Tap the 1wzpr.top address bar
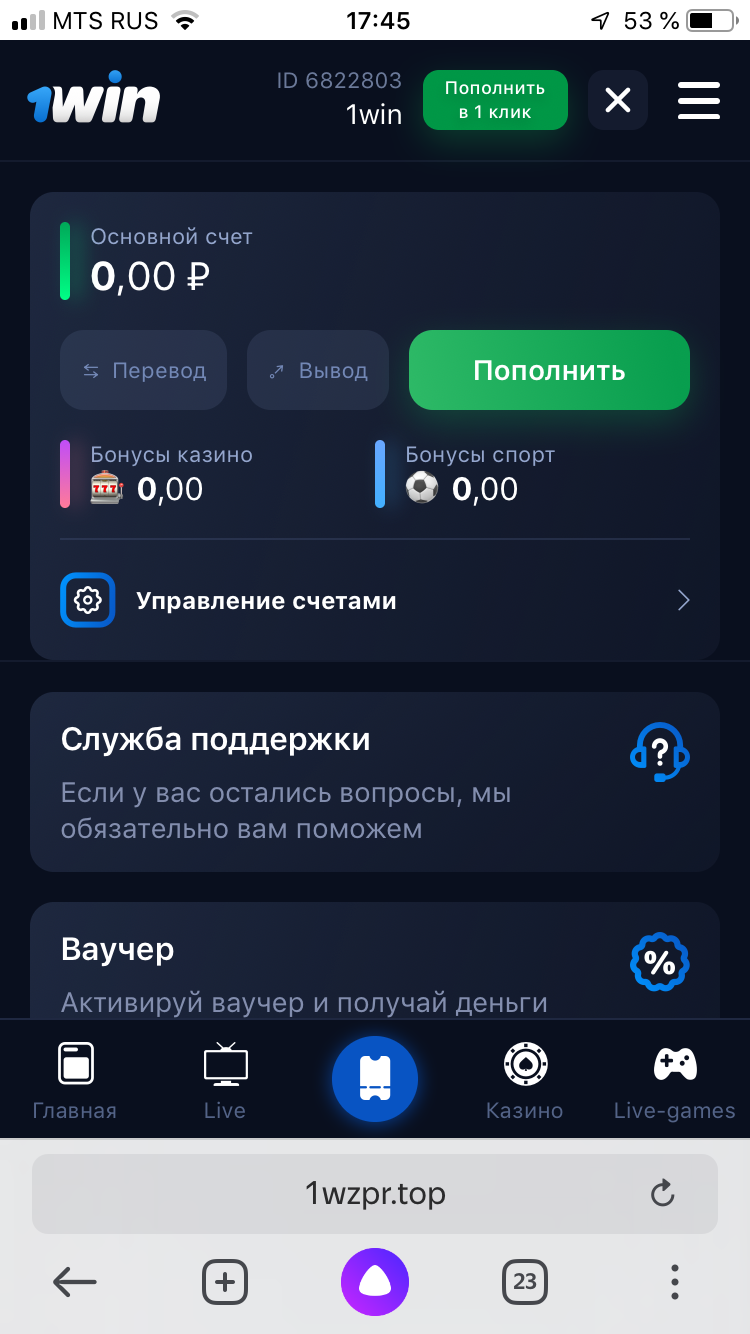 click(375, 1193)
